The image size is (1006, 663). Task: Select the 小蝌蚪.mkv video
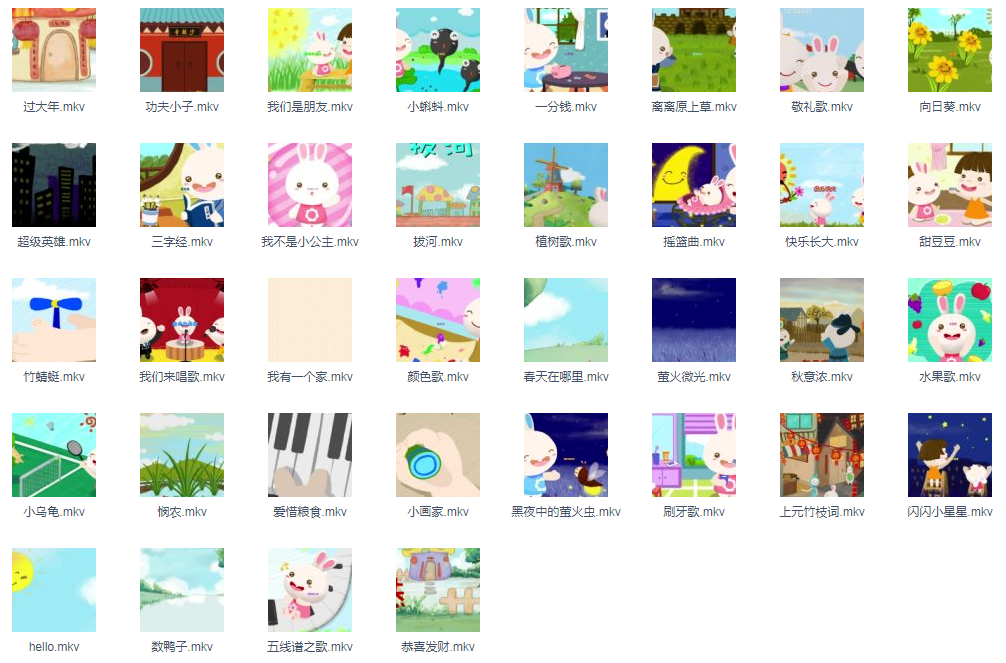click(x=438, y=50)
